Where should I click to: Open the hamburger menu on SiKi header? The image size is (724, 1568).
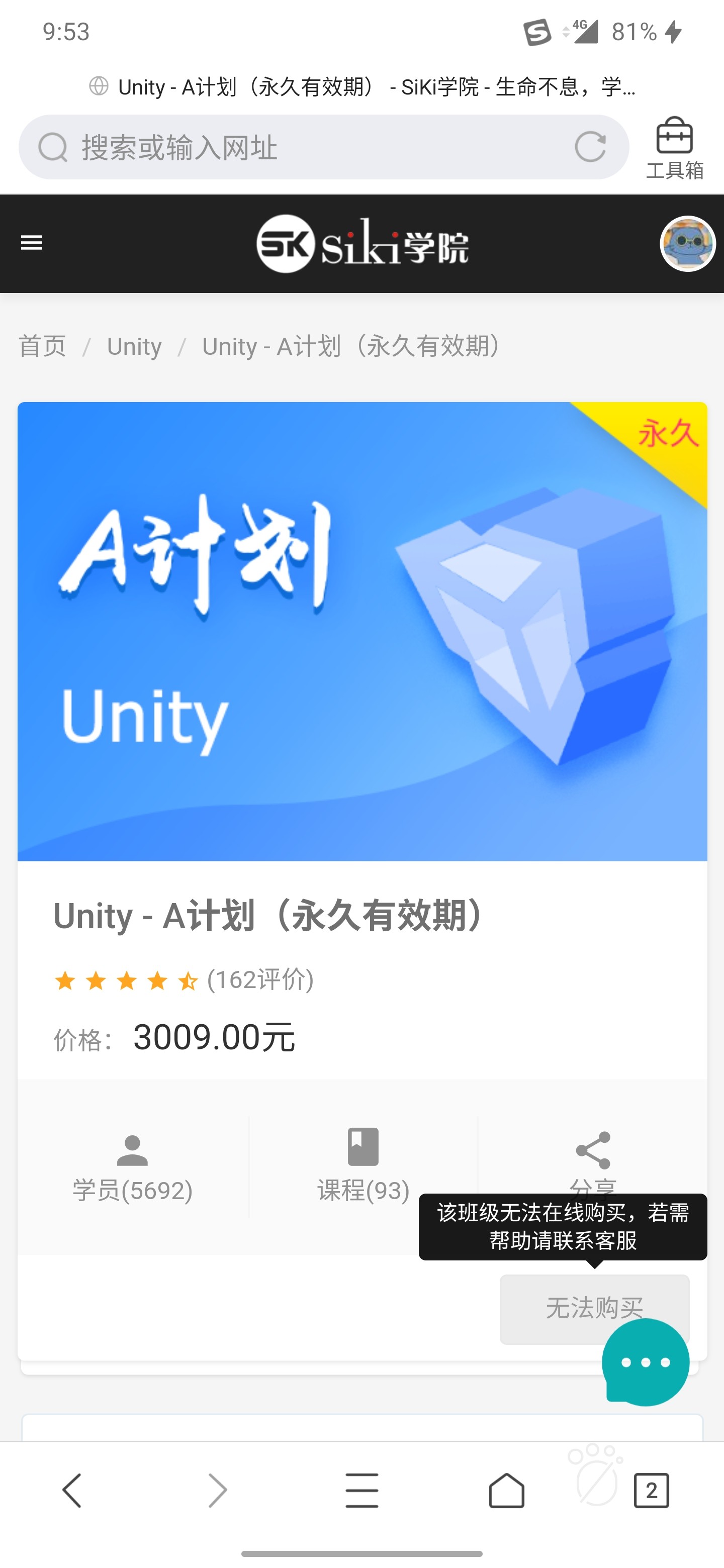click(x=32, y=243)
